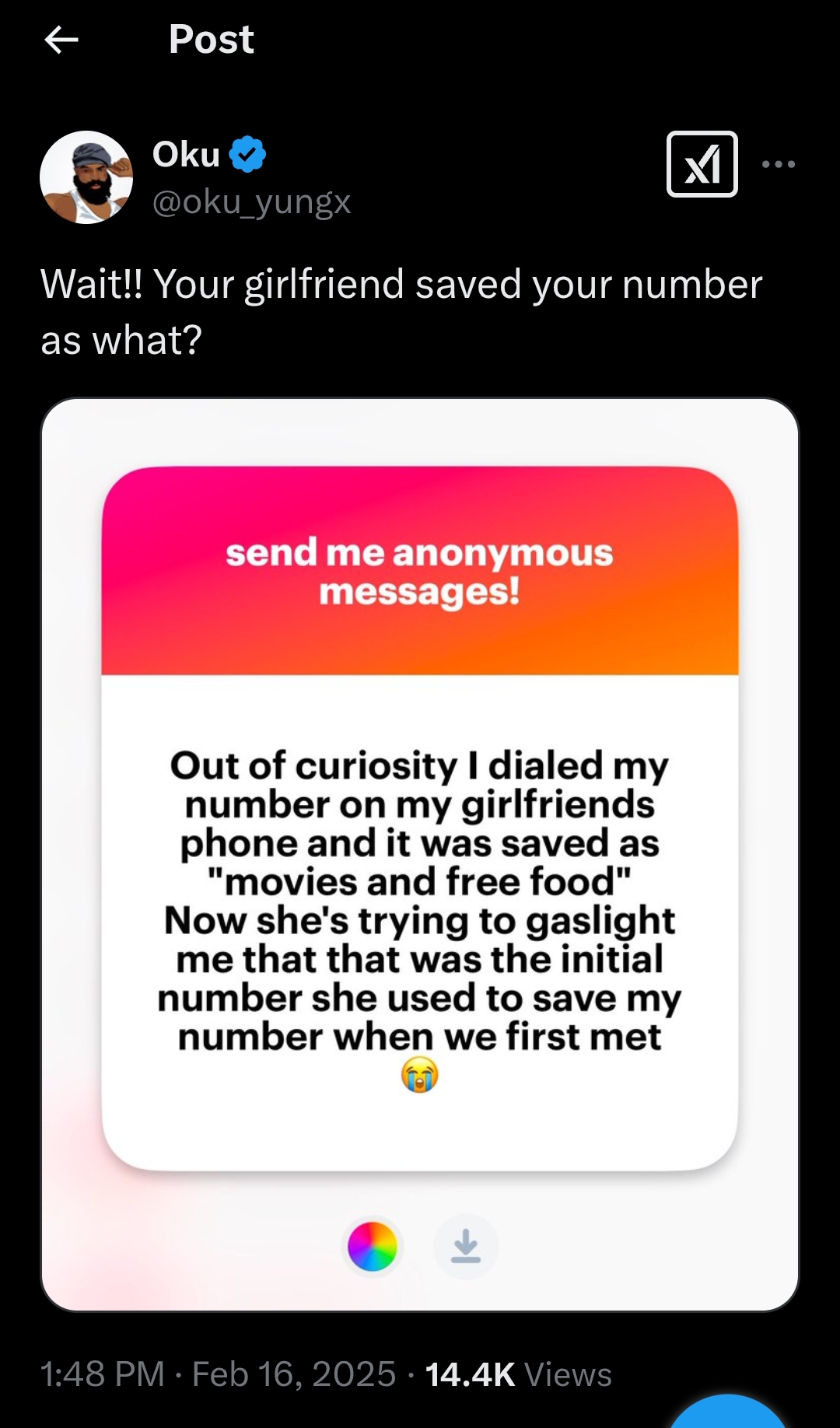840x1428 pixels.
Task: Open the Grok xAI icon
Action: point(702,164)
